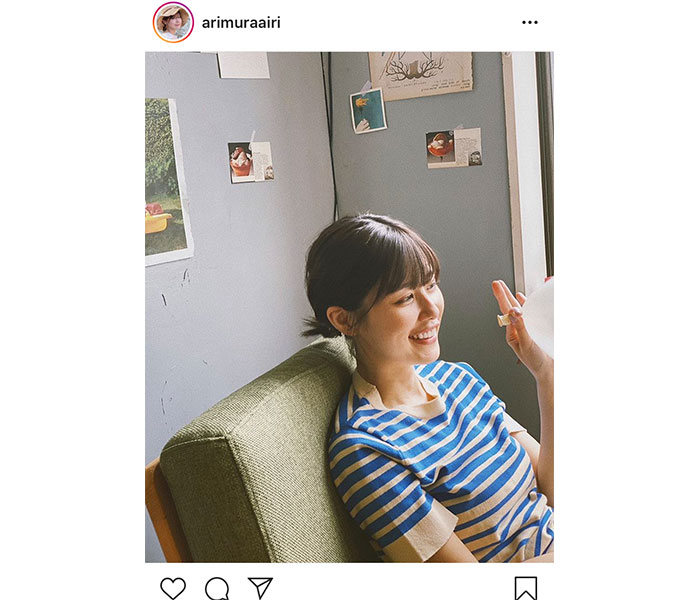The height and width of the screenshot is (600, 700).
Task: Bookmark this post
Action: point(526,588)
